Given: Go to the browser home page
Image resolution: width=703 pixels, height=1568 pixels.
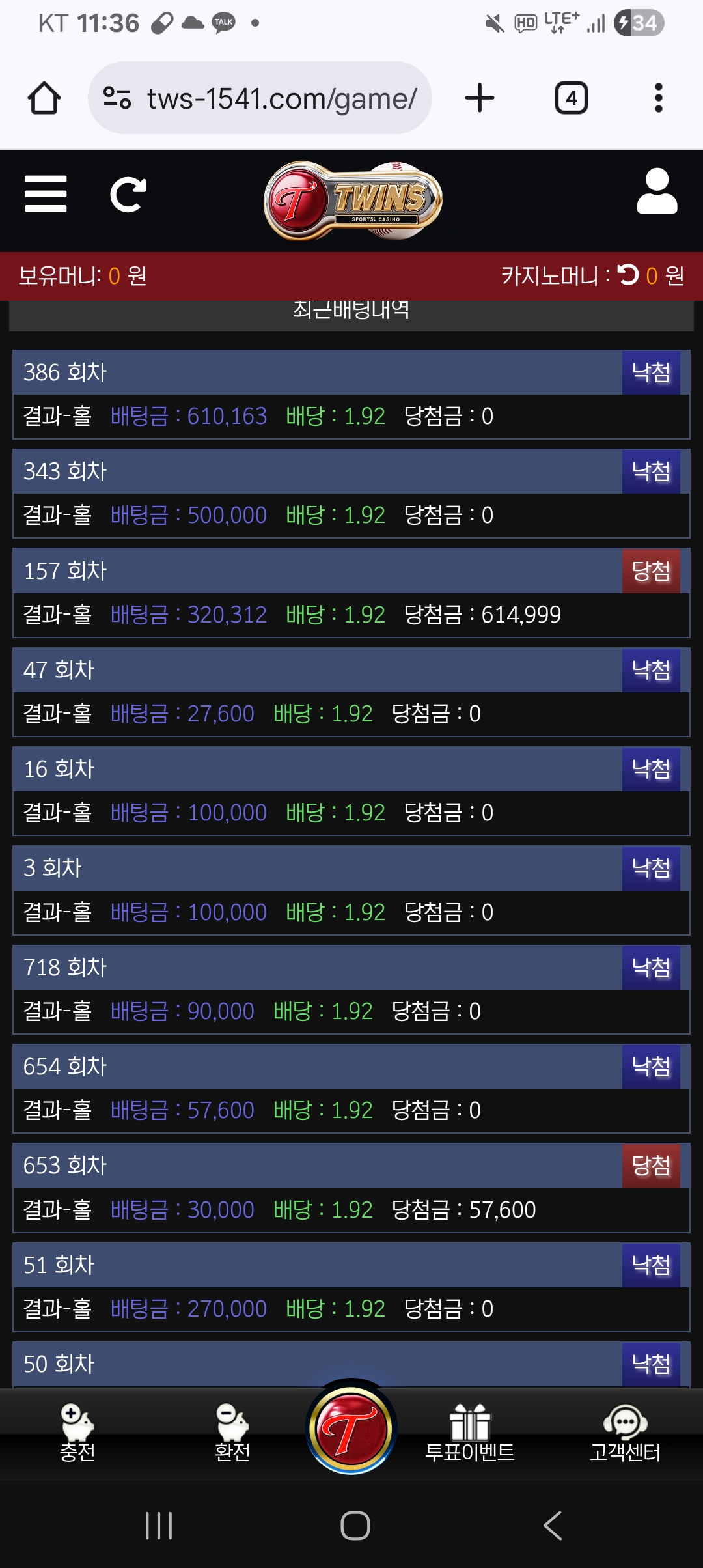Looking at the screenshot, I should (44, 98).
